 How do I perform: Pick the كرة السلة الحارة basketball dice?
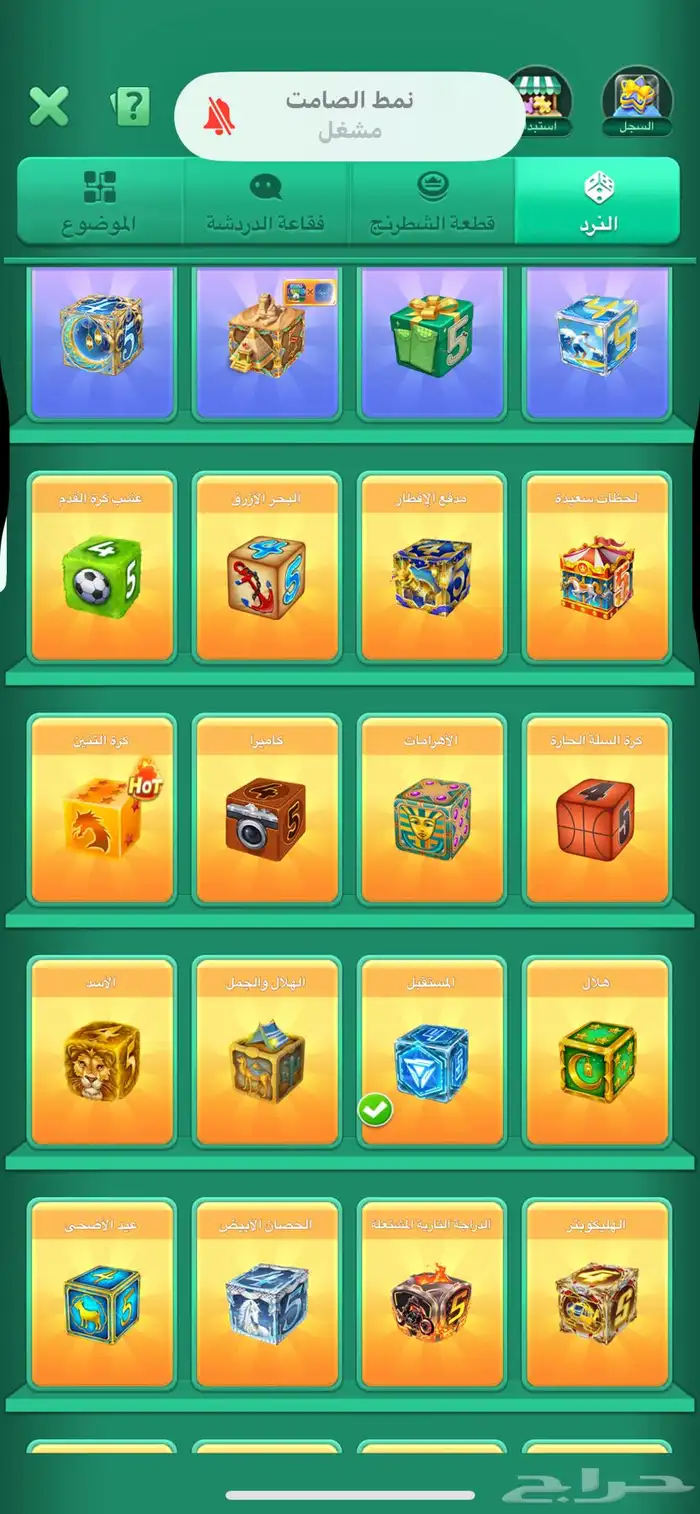tap(597, 809)
